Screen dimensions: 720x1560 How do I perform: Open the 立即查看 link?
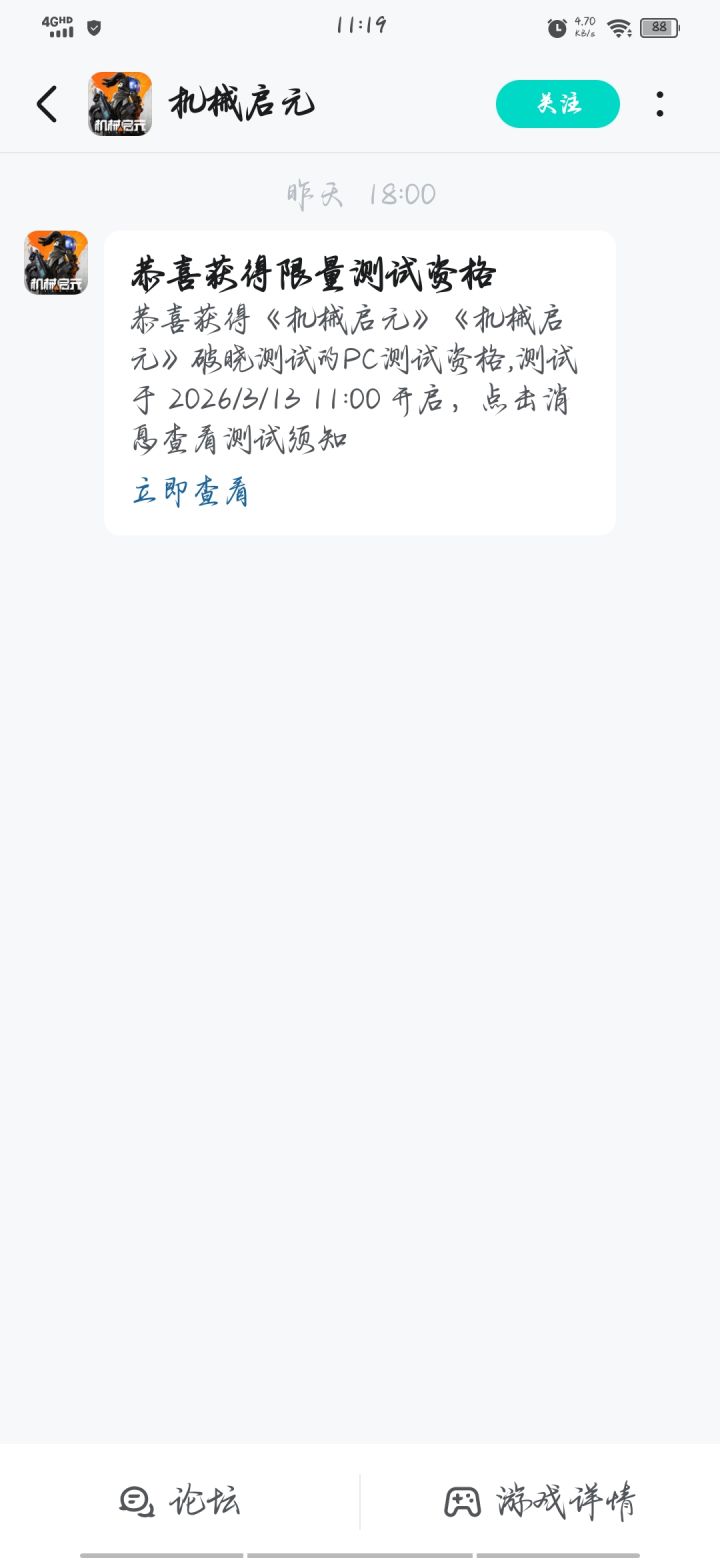pos(190,492)
